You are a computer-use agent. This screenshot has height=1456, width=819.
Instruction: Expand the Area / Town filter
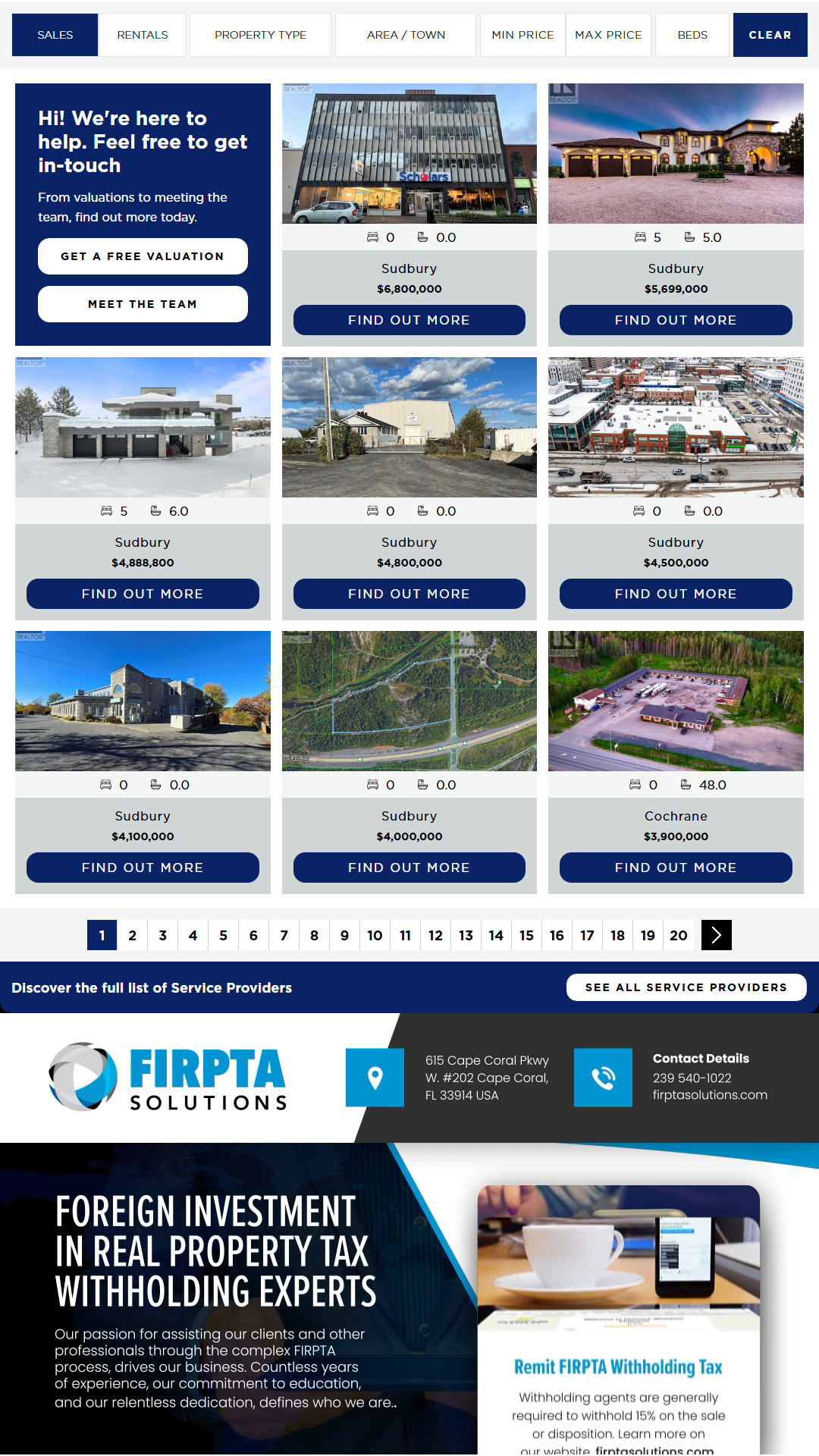406,35
